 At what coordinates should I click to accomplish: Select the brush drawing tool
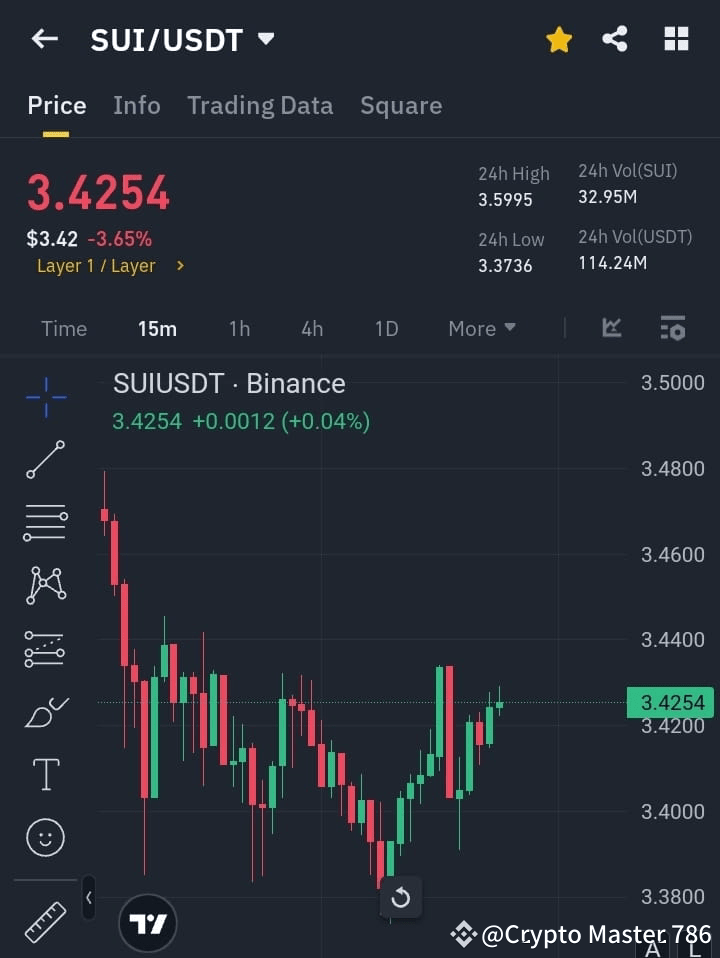coord(44,711)
